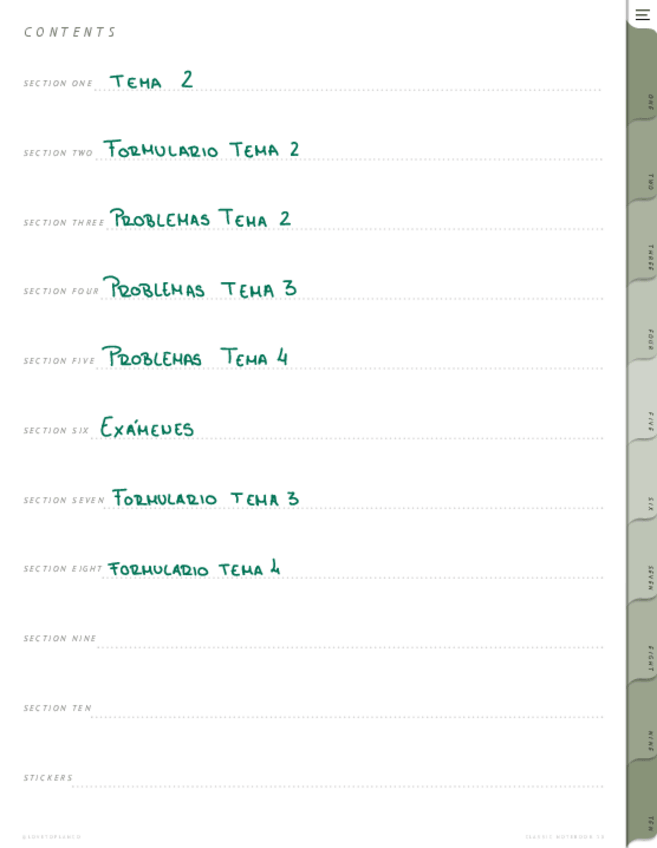Screen dimensions: 657x848
Task: Open the THREE side tab
Action: [644, 257]
